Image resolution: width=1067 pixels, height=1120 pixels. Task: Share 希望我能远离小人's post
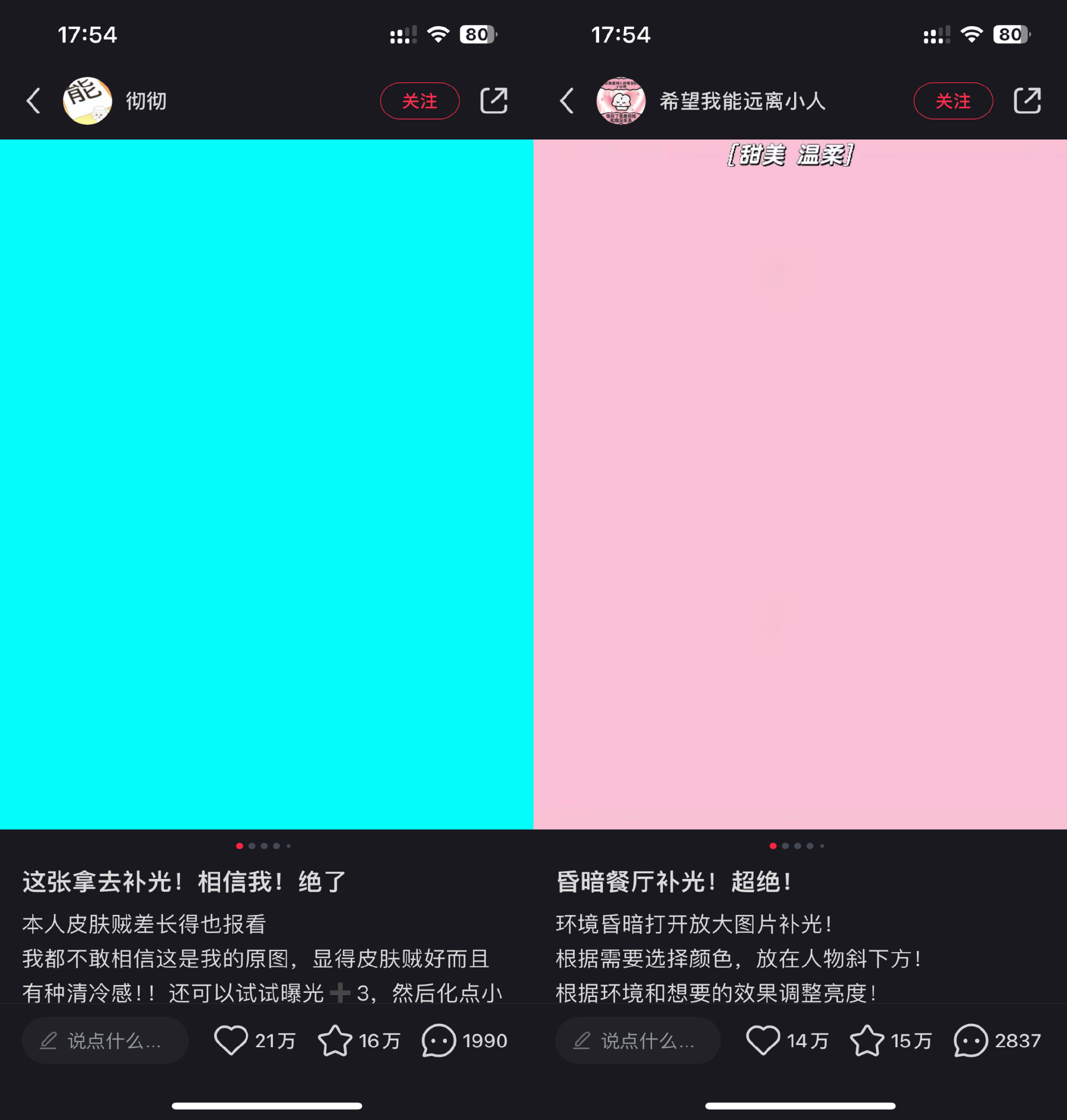tap(1026, 101)
